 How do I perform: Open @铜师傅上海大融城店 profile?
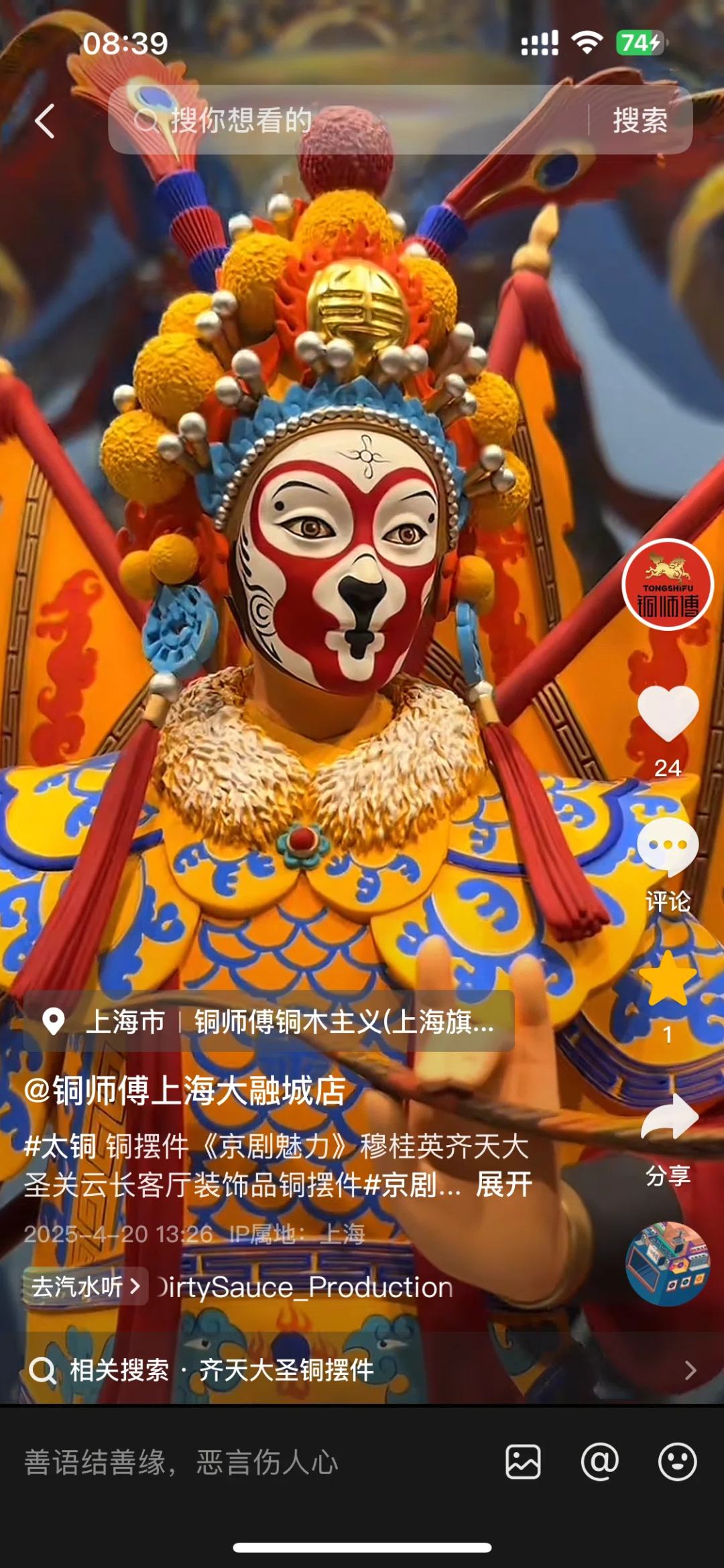185,1091
